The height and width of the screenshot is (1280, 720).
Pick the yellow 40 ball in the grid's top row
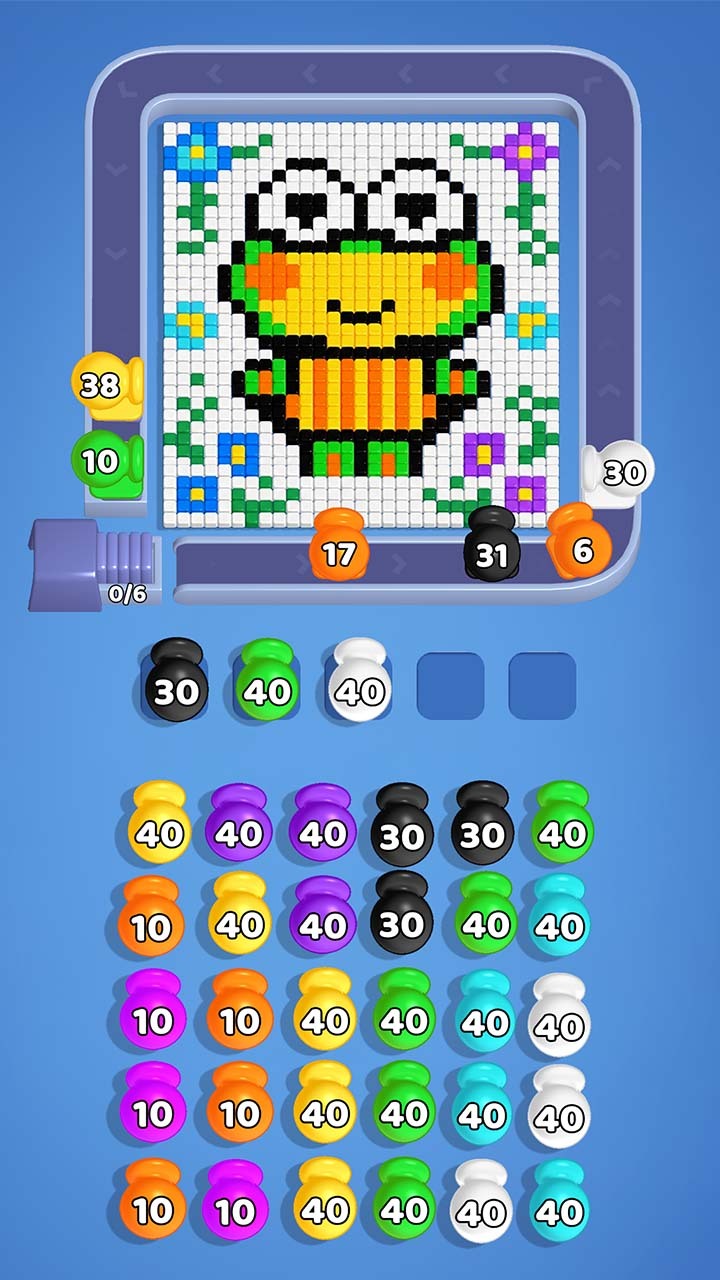(159, 826)
